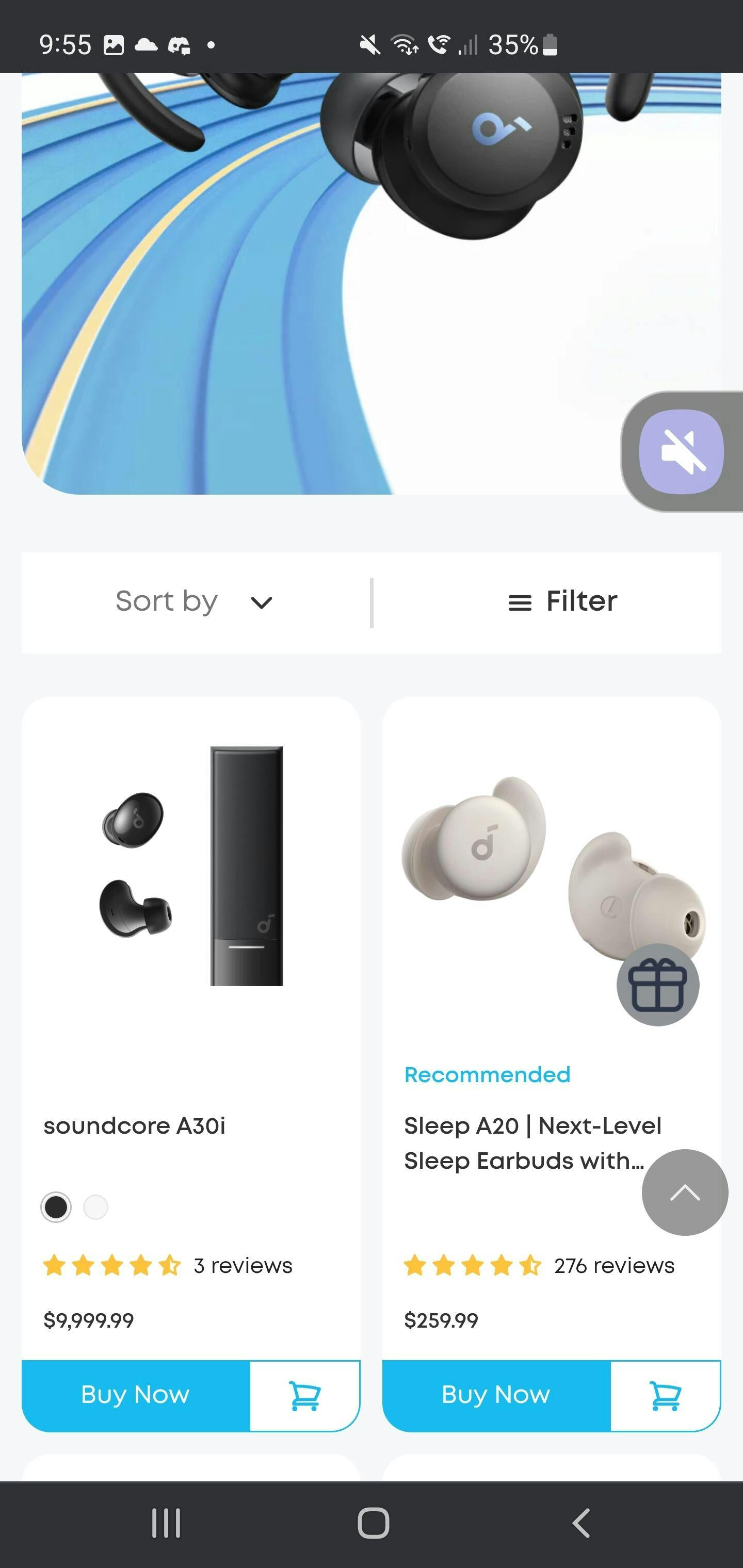The height and width of the screenshot is (1568, 743).
Task: Open the Sleep A20 product card
Action: [x=531, y=1142]
